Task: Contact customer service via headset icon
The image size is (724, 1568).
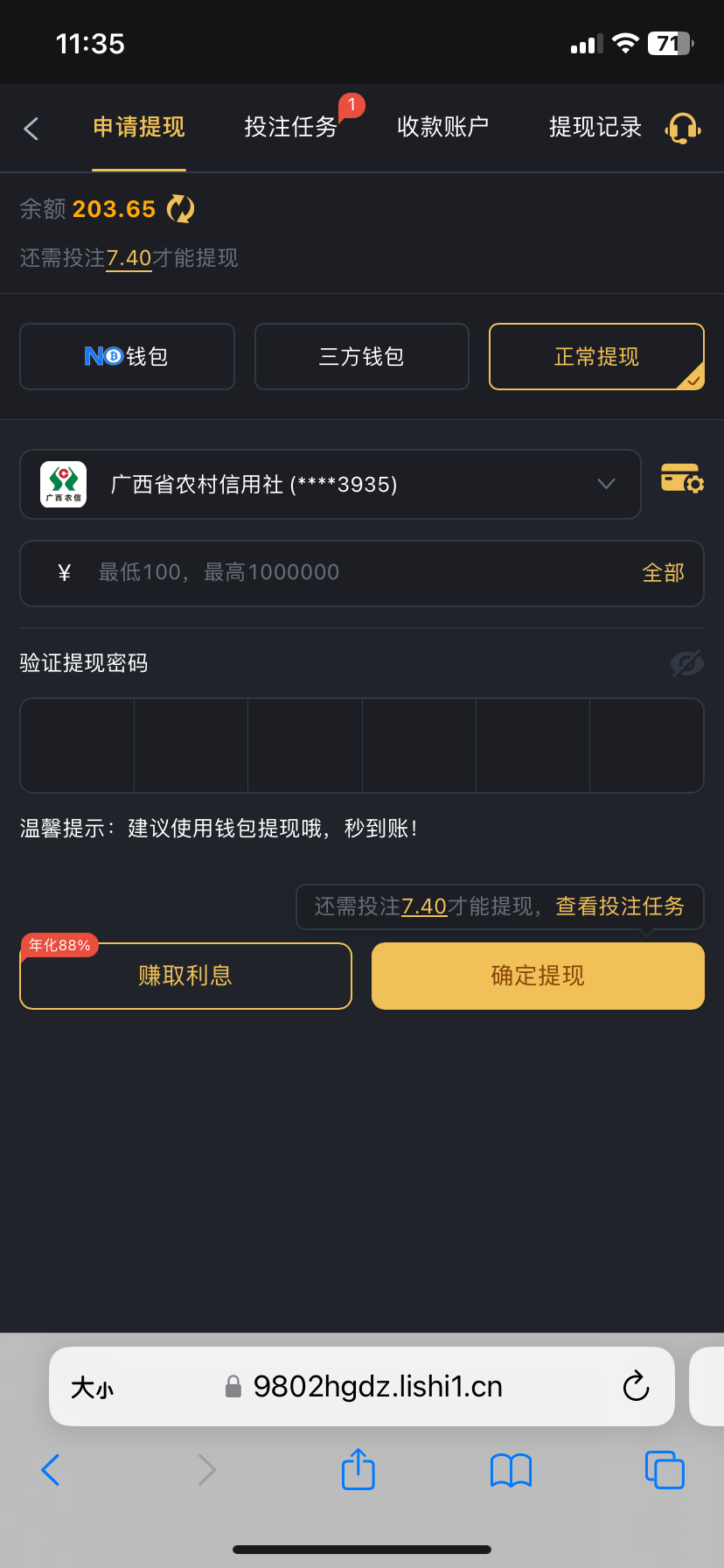Action: tap(683, 129)
